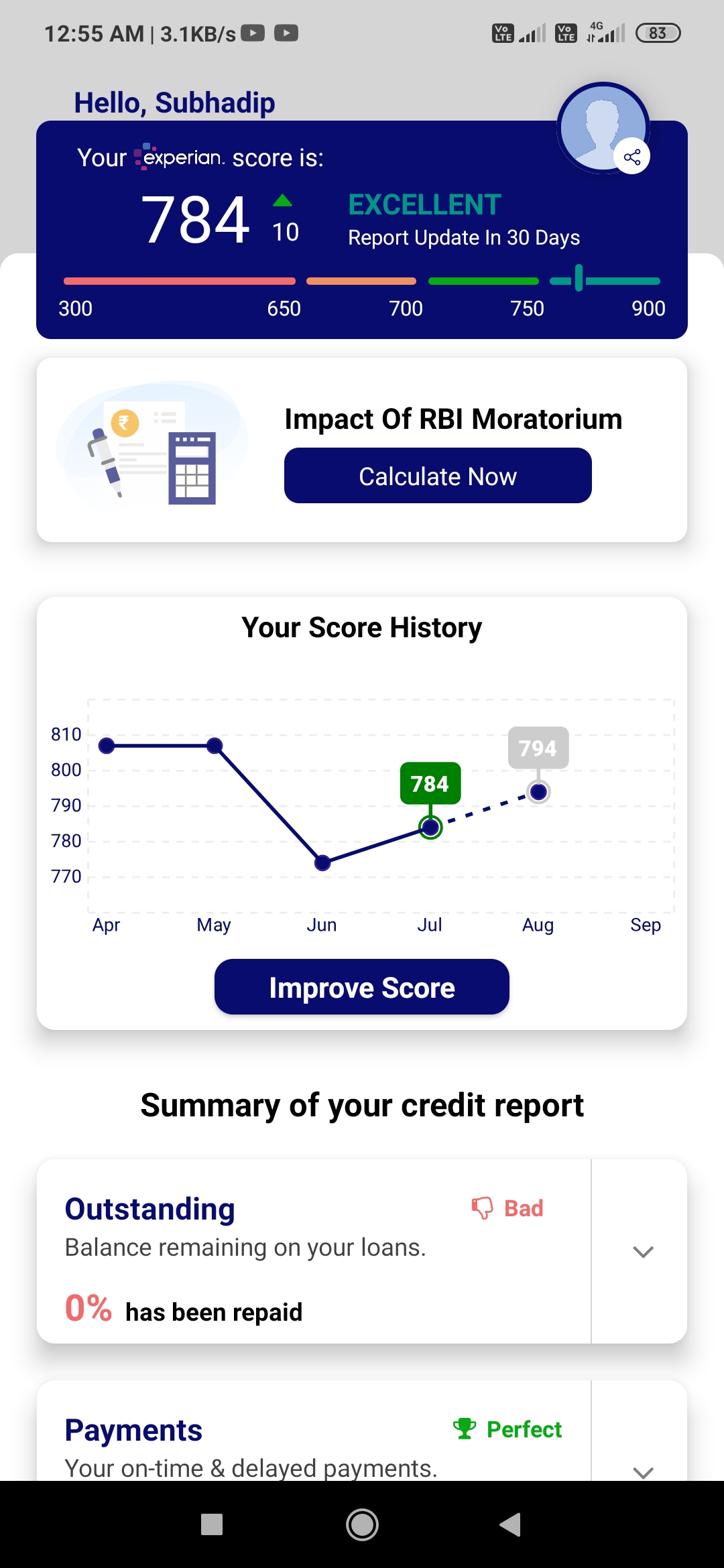This screenshot has width=724, height=1568.
Task: Tap the Improve Score button
Action: click(362, 987)
